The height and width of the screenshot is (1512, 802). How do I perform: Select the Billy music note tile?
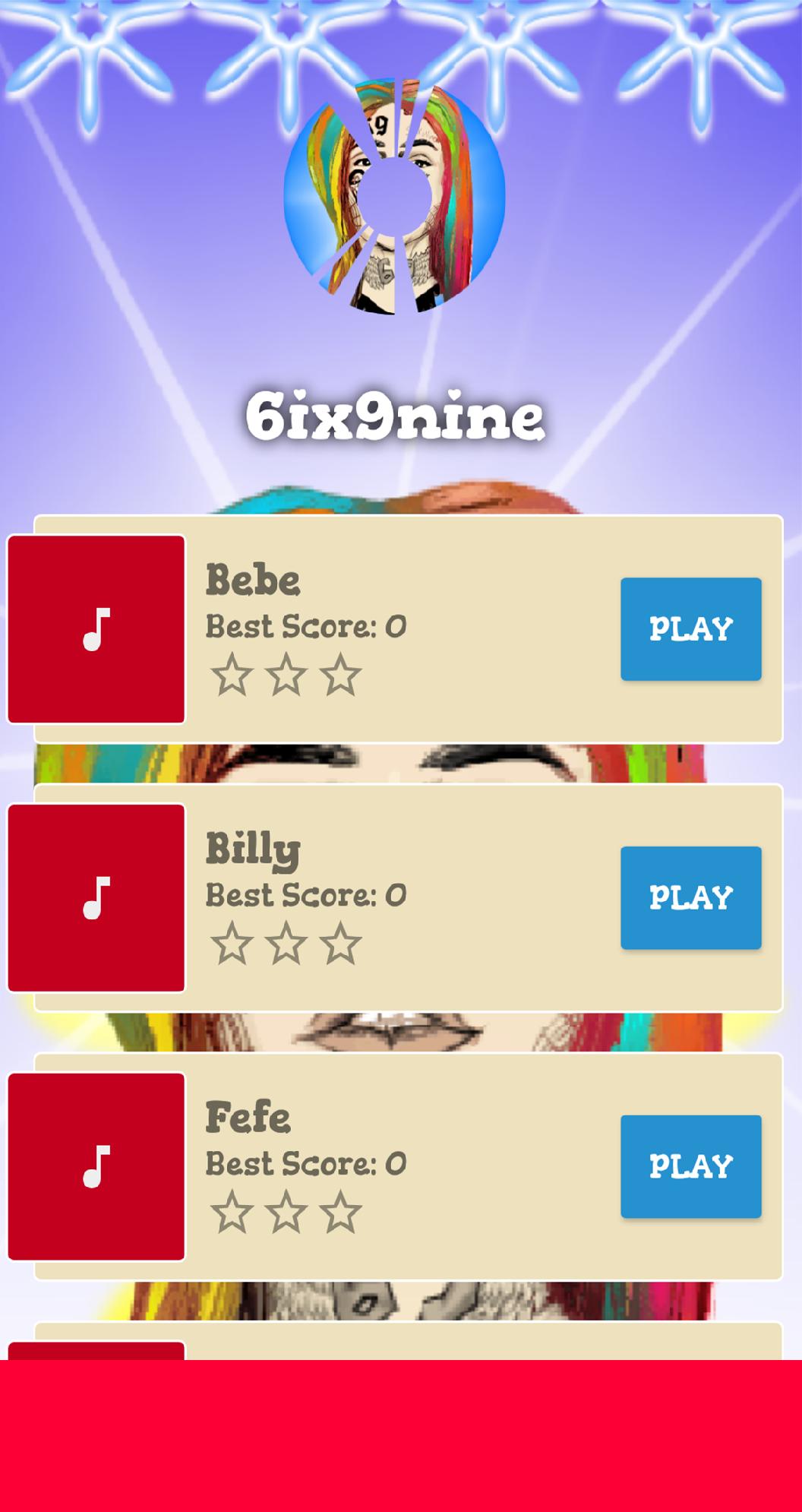click(x=96, y=897)
